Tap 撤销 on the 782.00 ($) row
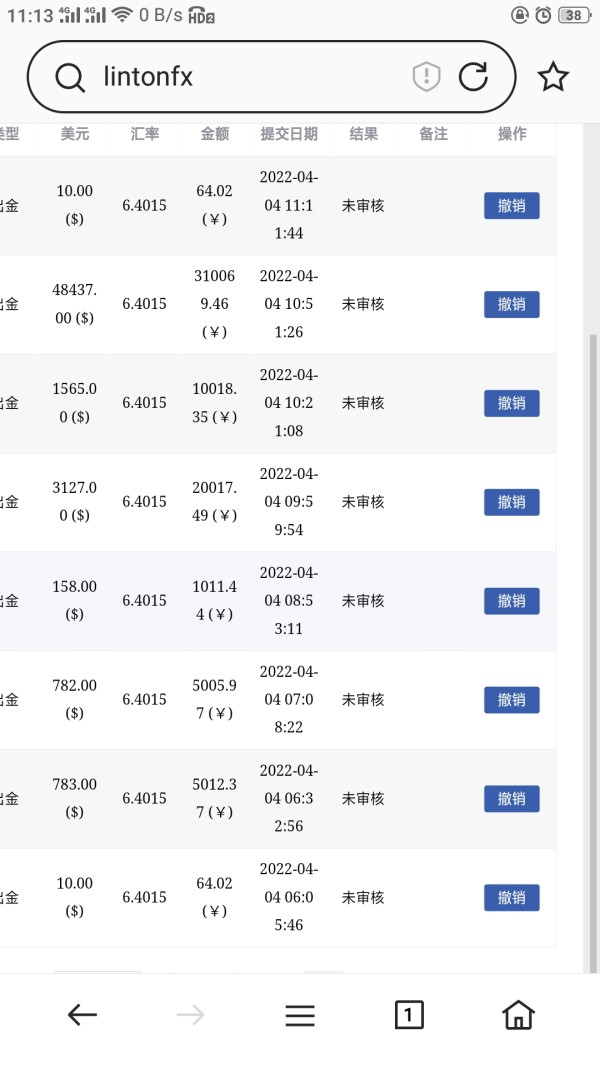 click(x=512, y=700)
